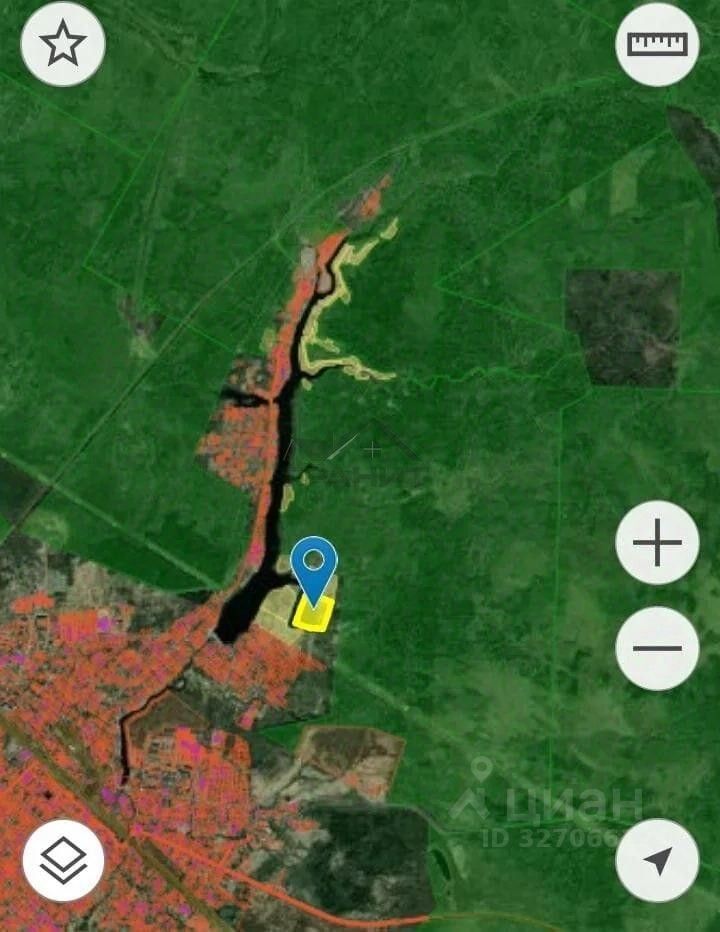This screenshot has height=932, width=720.
Task: Zoom in with the plus button
Action: (657, 543)
